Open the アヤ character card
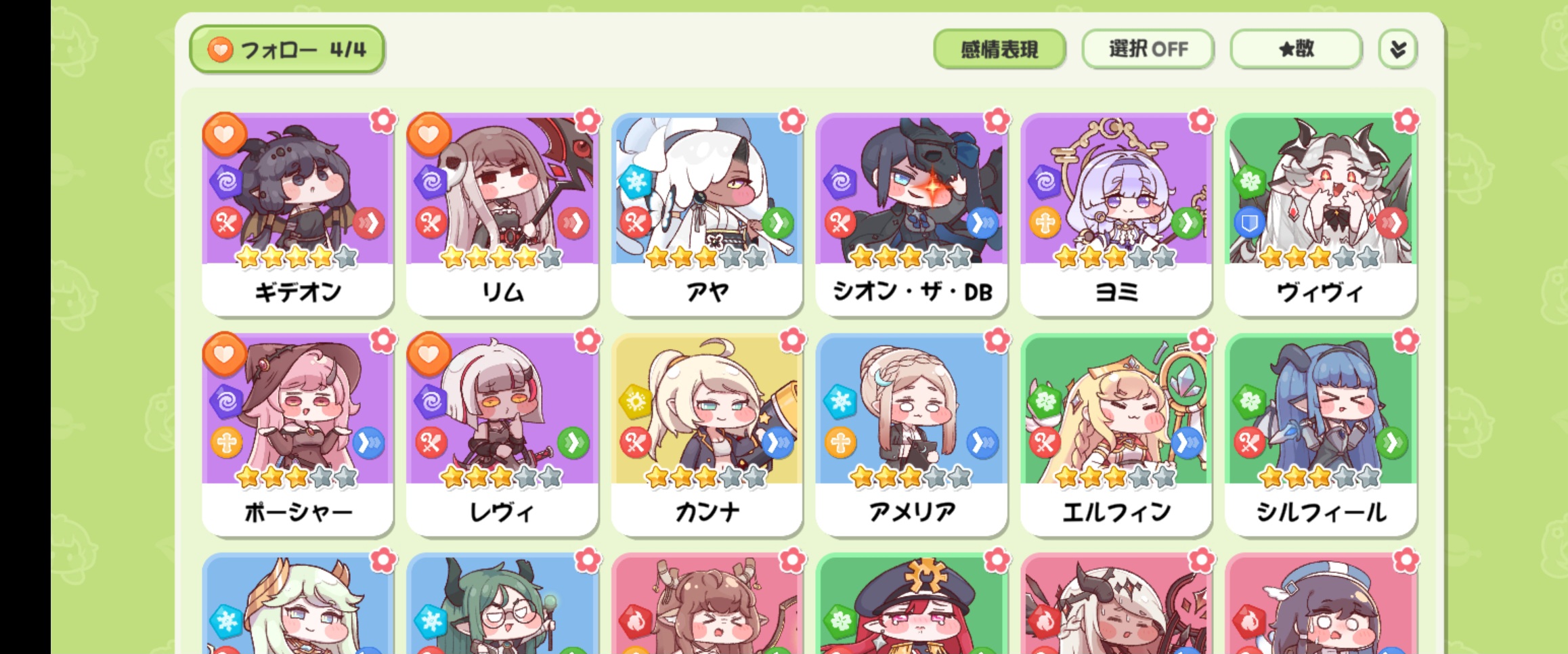This screenshot has width=1568, height=654. click(707, 213)
